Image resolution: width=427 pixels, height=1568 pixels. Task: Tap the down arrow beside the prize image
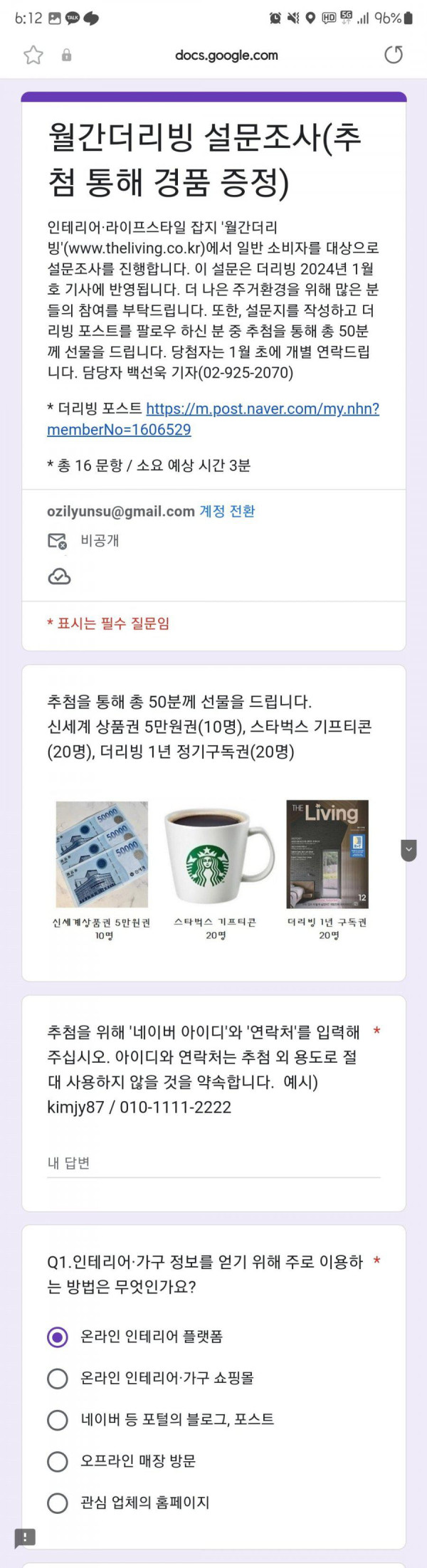click(x=408, y=849)
